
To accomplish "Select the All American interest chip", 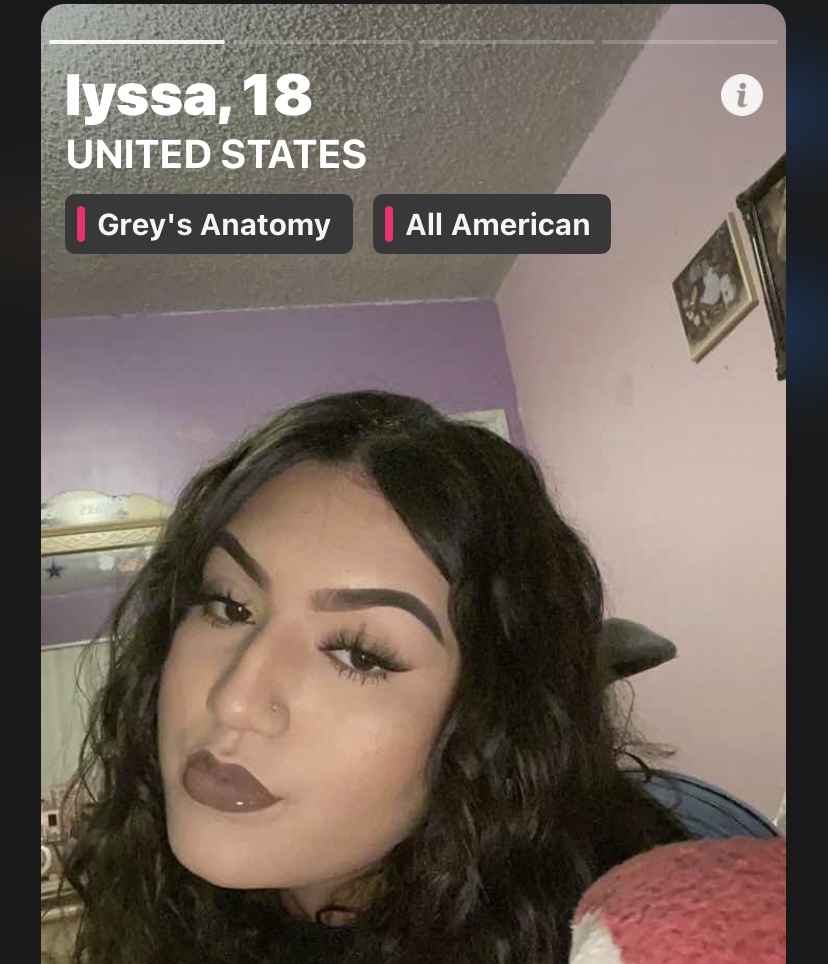I will [x=492, y=224].
